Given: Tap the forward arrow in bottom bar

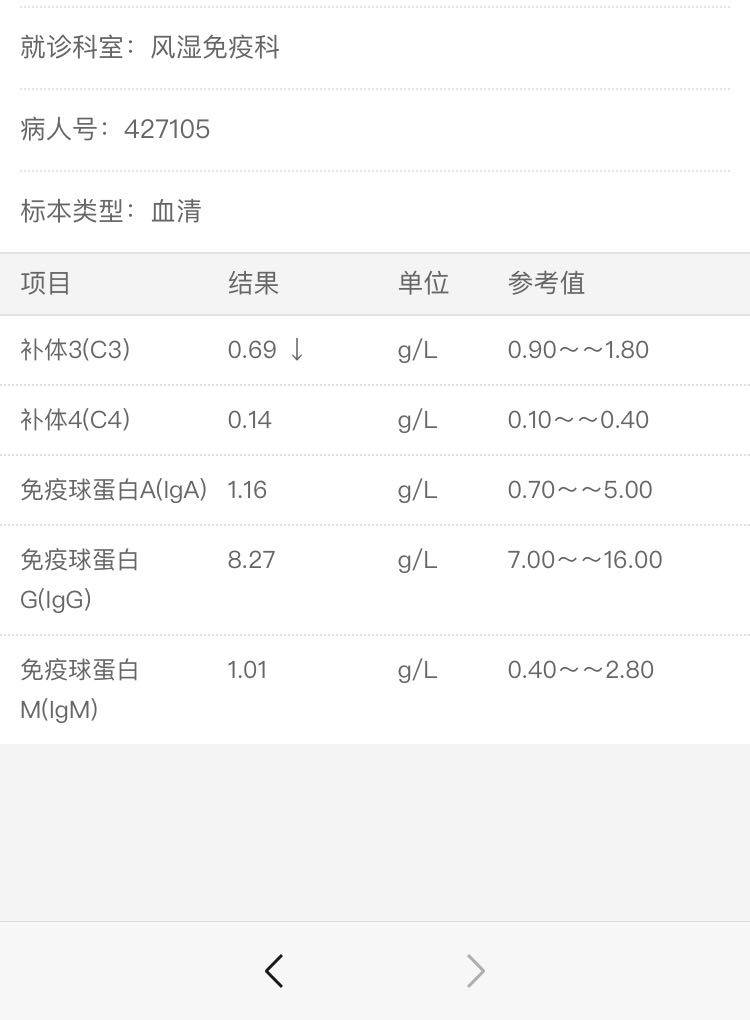Looking at the screenshot, I should tap(476, 970).
